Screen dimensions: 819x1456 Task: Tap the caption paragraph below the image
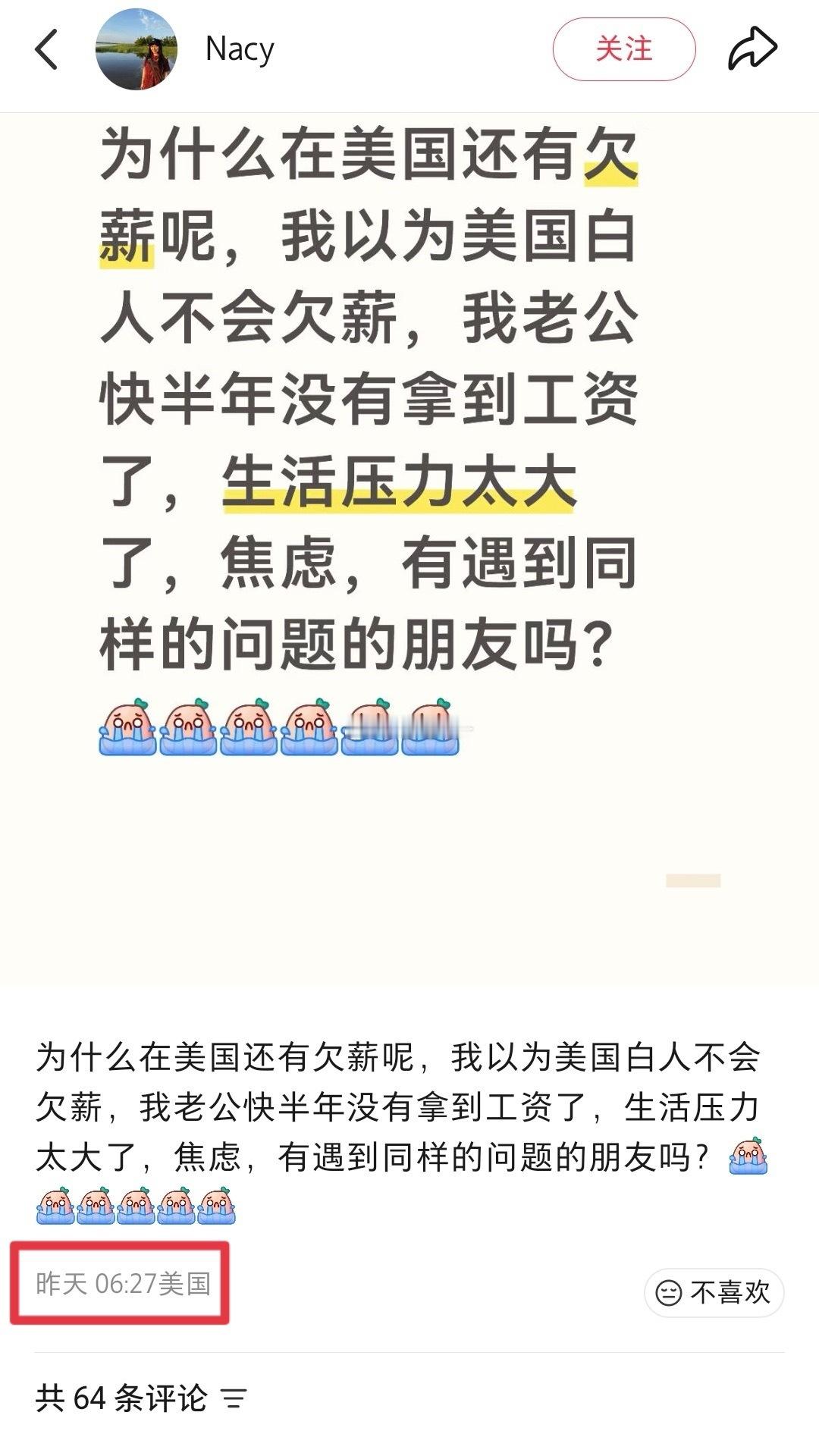click(409, 1100)
